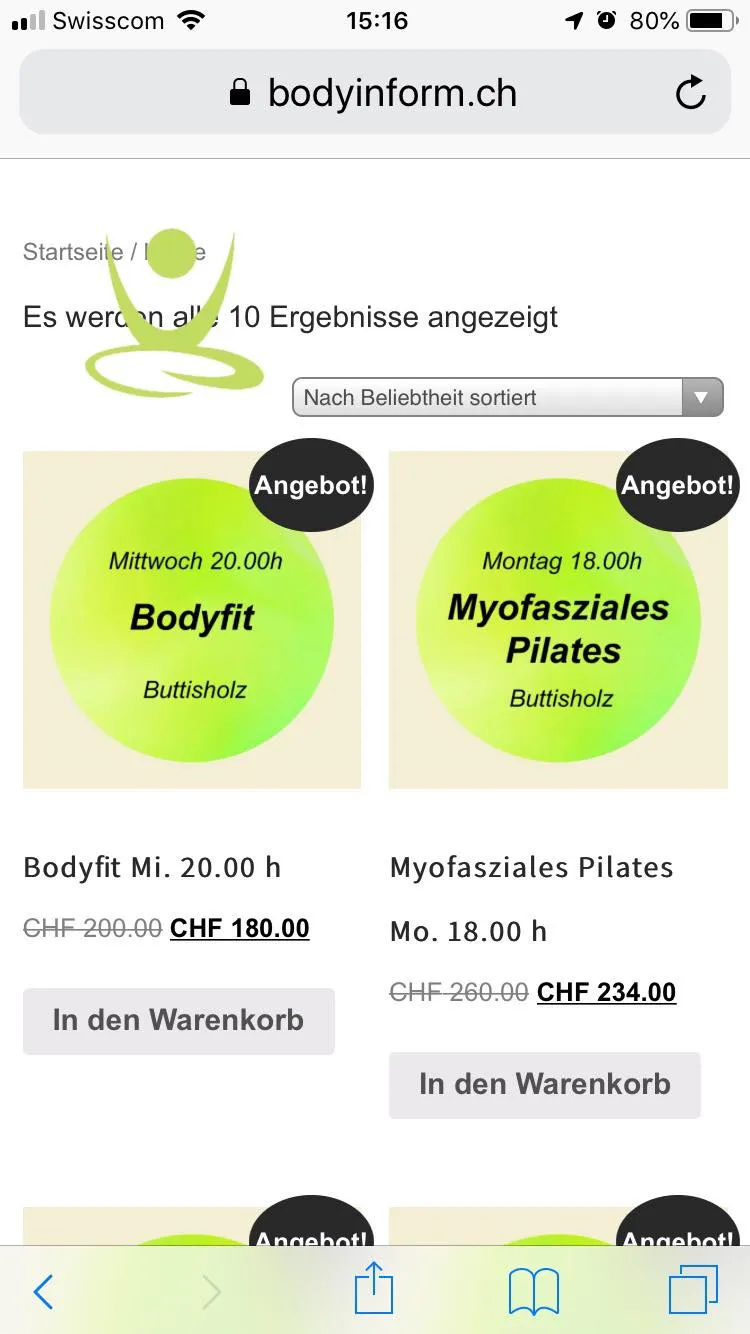This screenshot has height=1334, width=750.
Task: Tap the bodyinform.ch address bar
Action: point(374,92)
